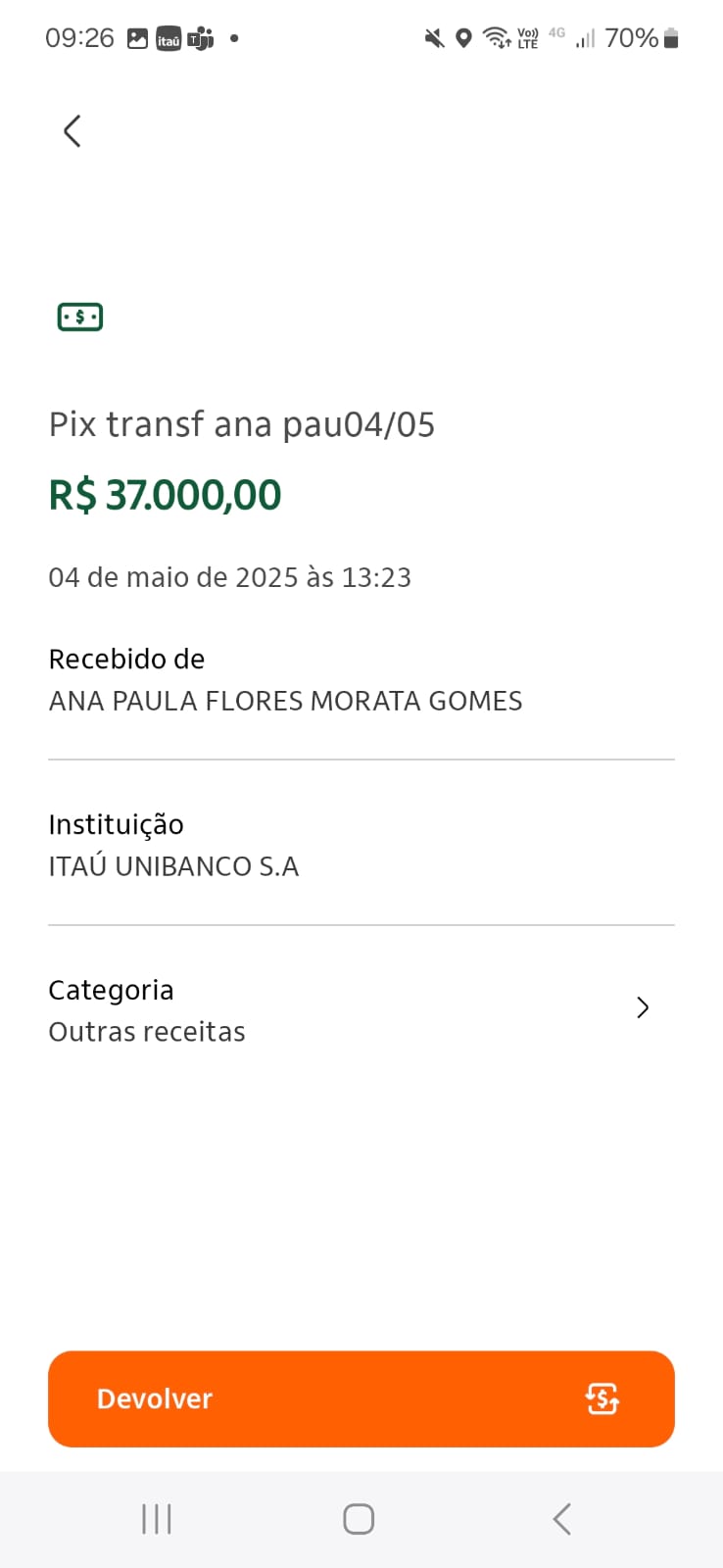Tap the orange Devolver button
The height and width of the screenshot is (1568, 723).
(361, 1398)
